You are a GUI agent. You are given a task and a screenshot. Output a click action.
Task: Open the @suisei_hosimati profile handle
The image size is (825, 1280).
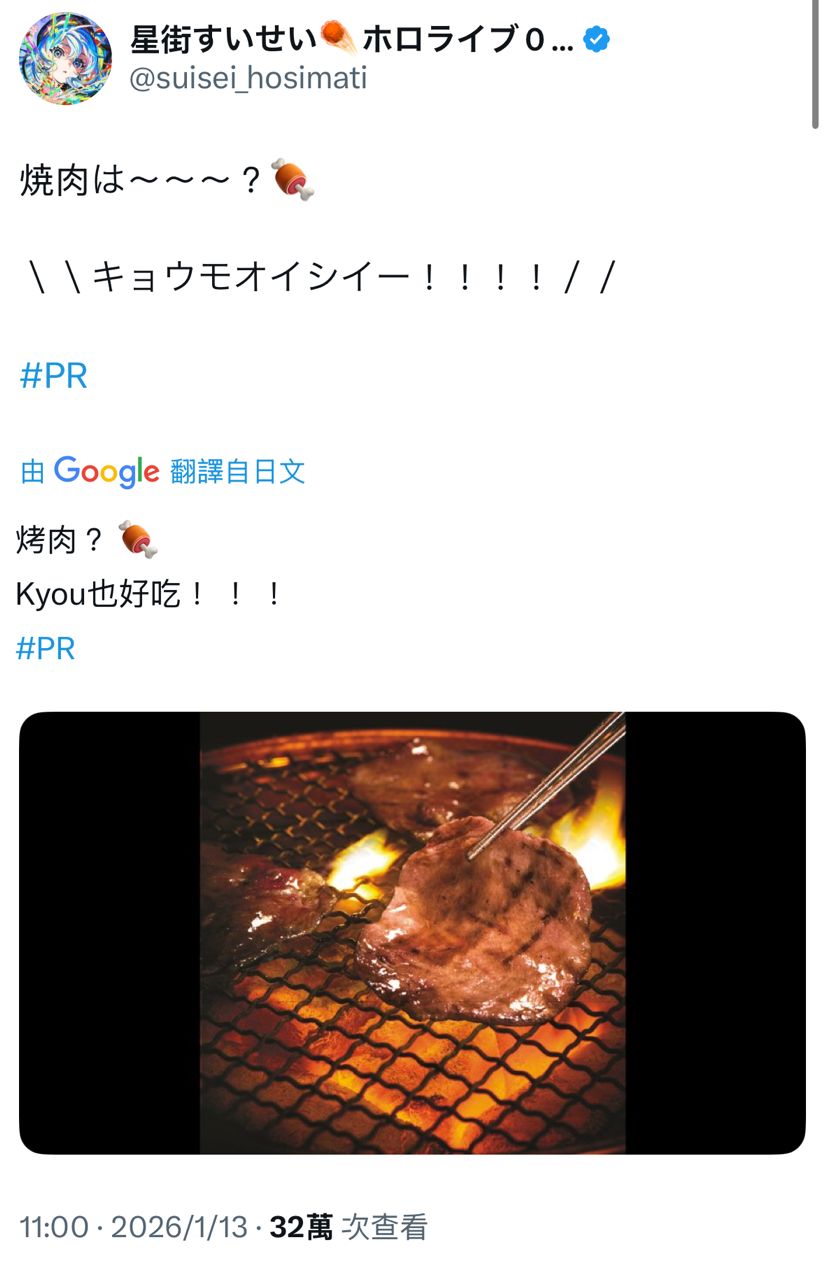point(249,78)
